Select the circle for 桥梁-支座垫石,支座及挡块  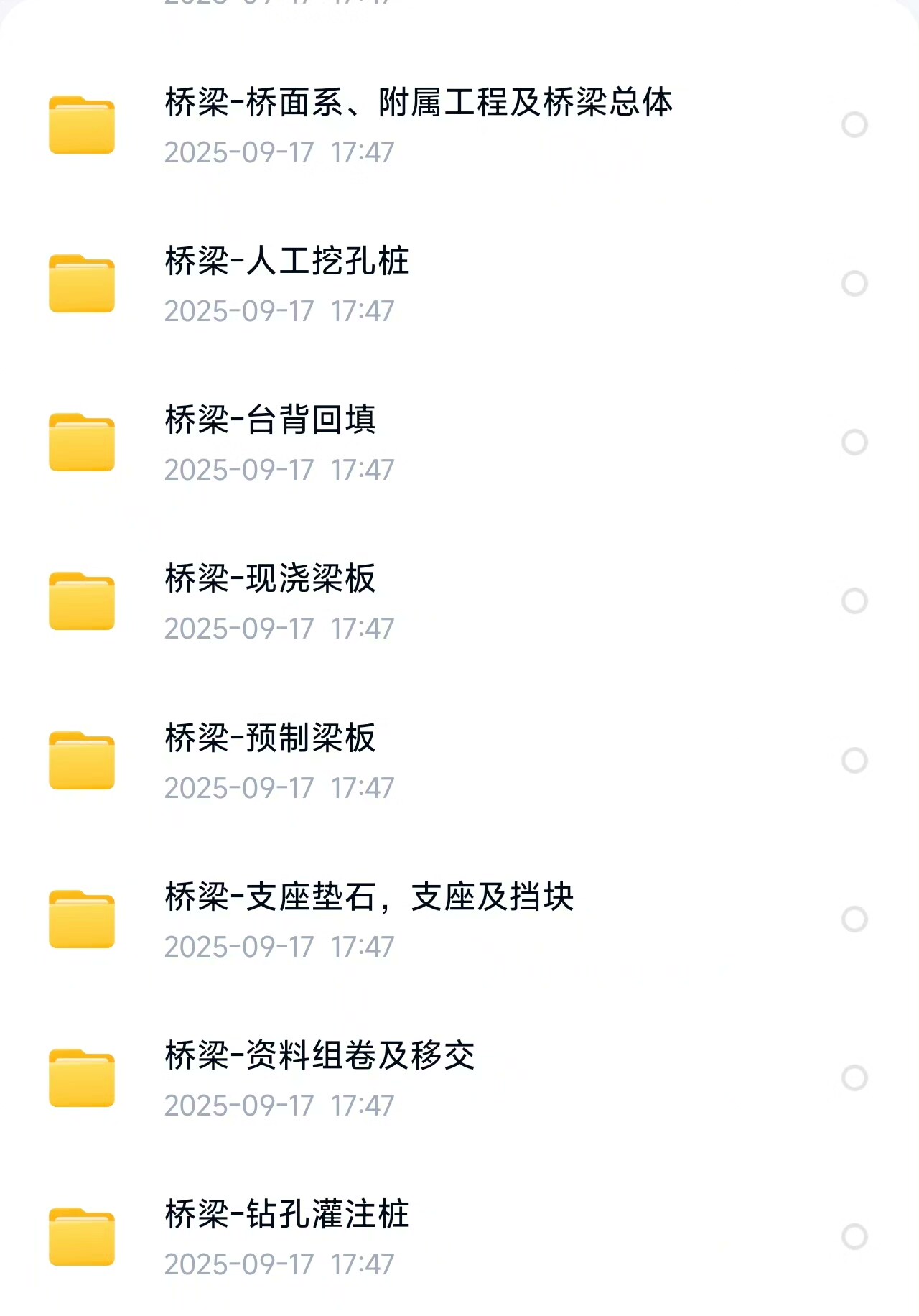[x=854, y=919]
